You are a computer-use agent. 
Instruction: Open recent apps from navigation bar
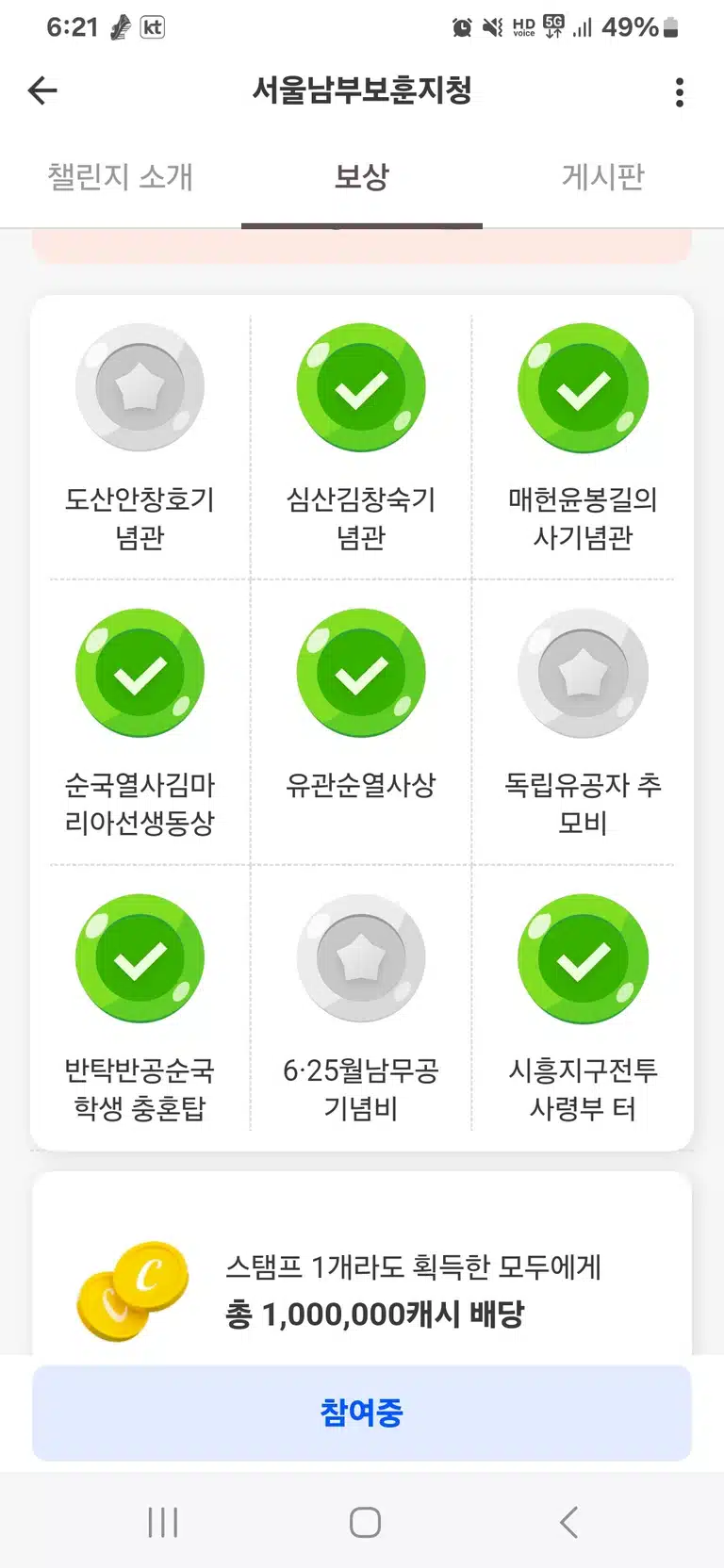coord(162,1522)
